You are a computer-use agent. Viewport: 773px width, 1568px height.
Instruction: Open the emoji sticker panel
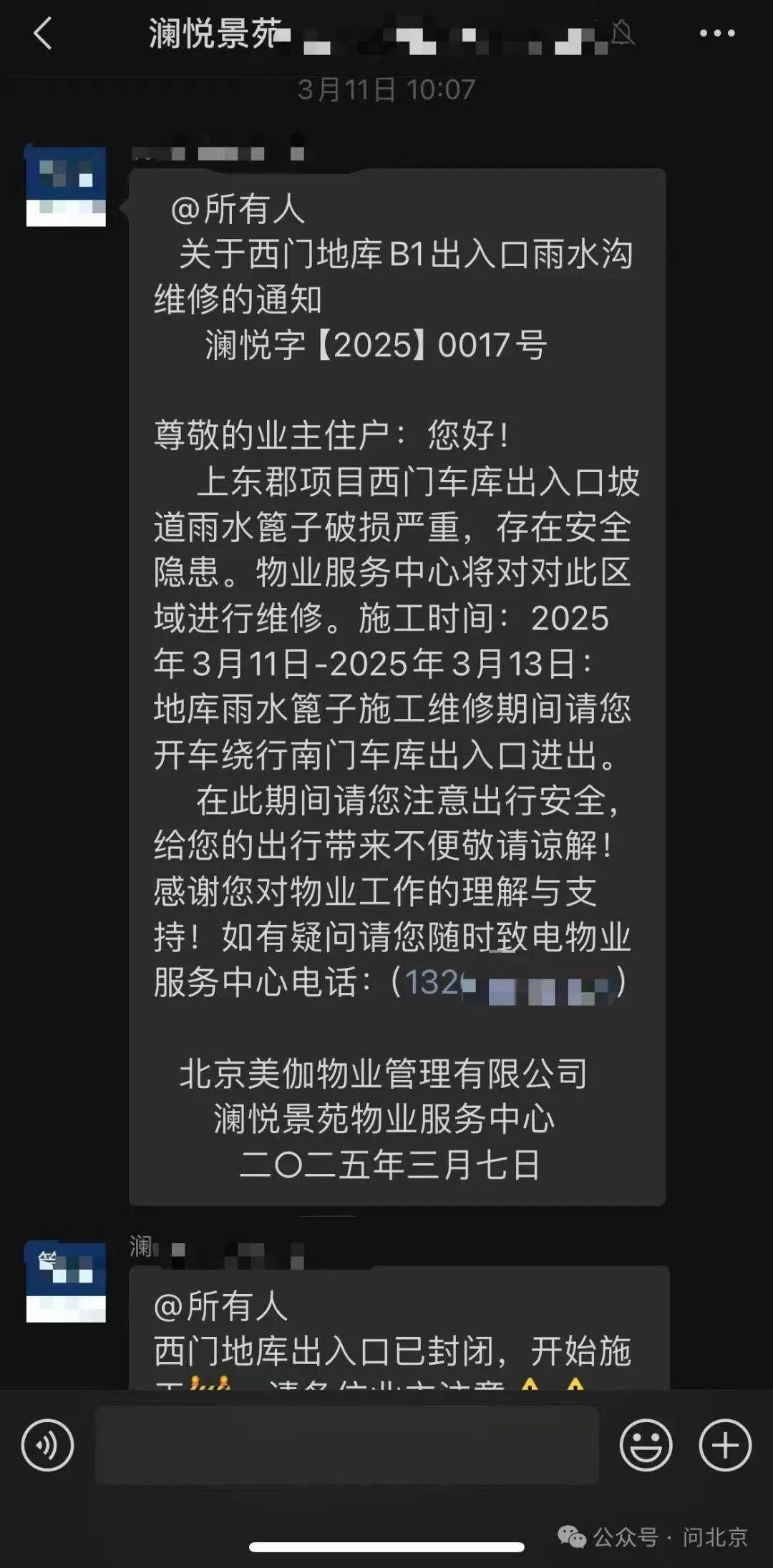(646, 1446)
